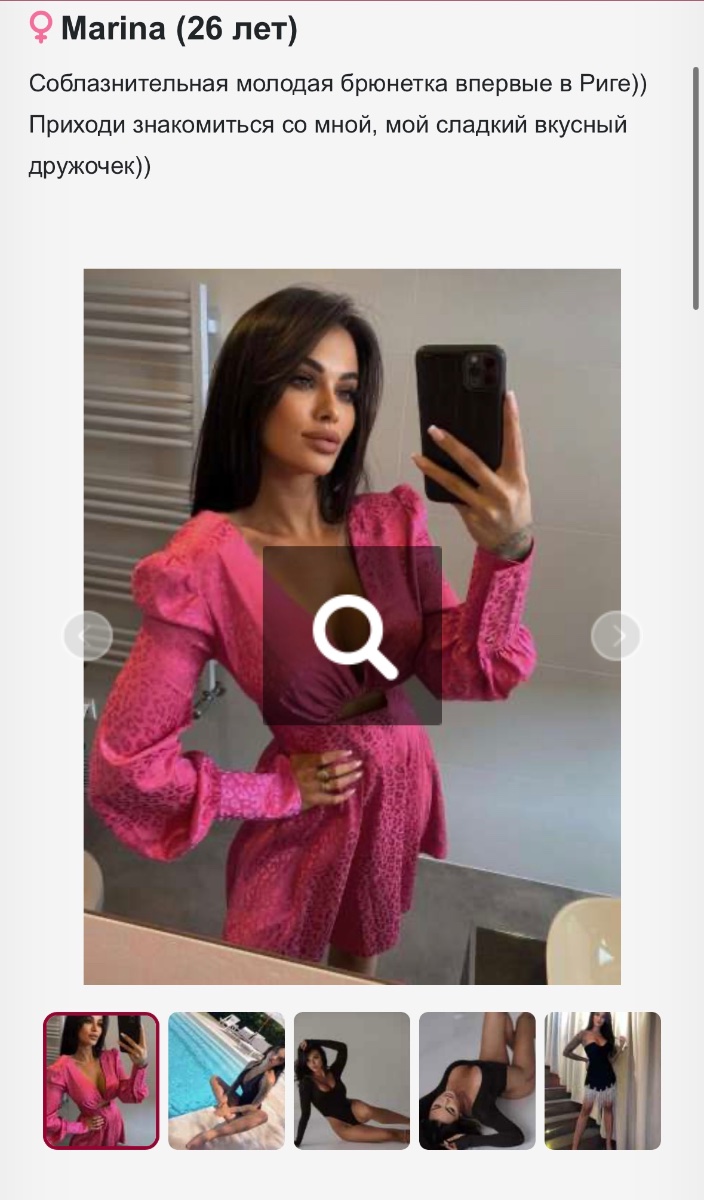Open the staircase dress photo thumbnail
Screen dimensions: 704x1200
point(603,1080)
